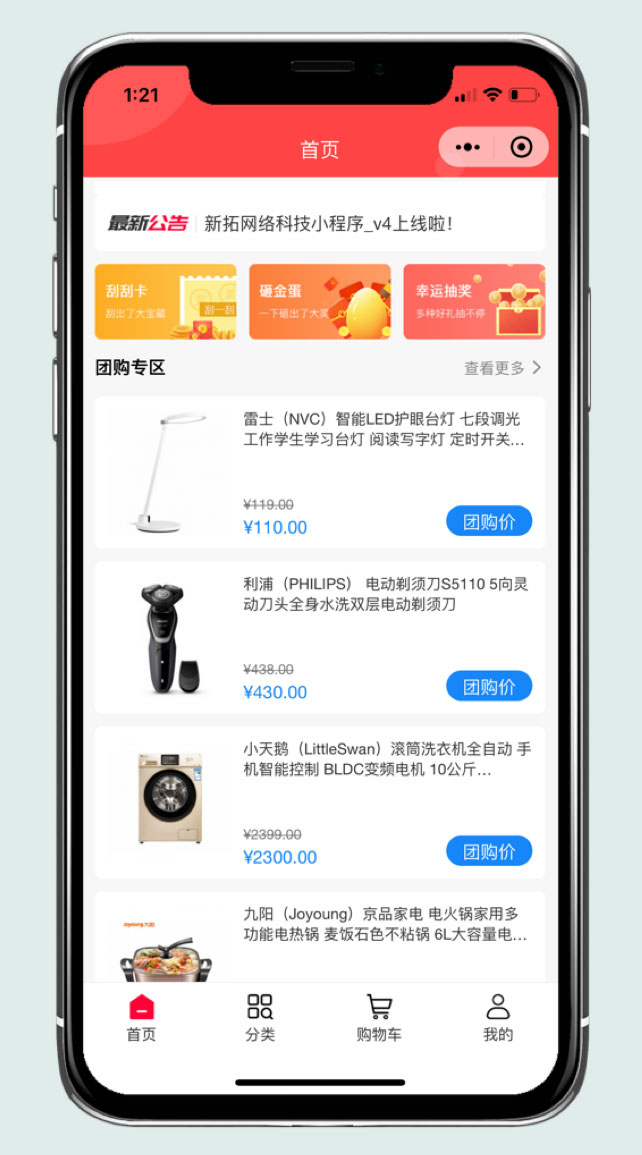This screenshot has width=642, height=1155.
Task: Select the 首页 home tab
Action: point(141,1018)
